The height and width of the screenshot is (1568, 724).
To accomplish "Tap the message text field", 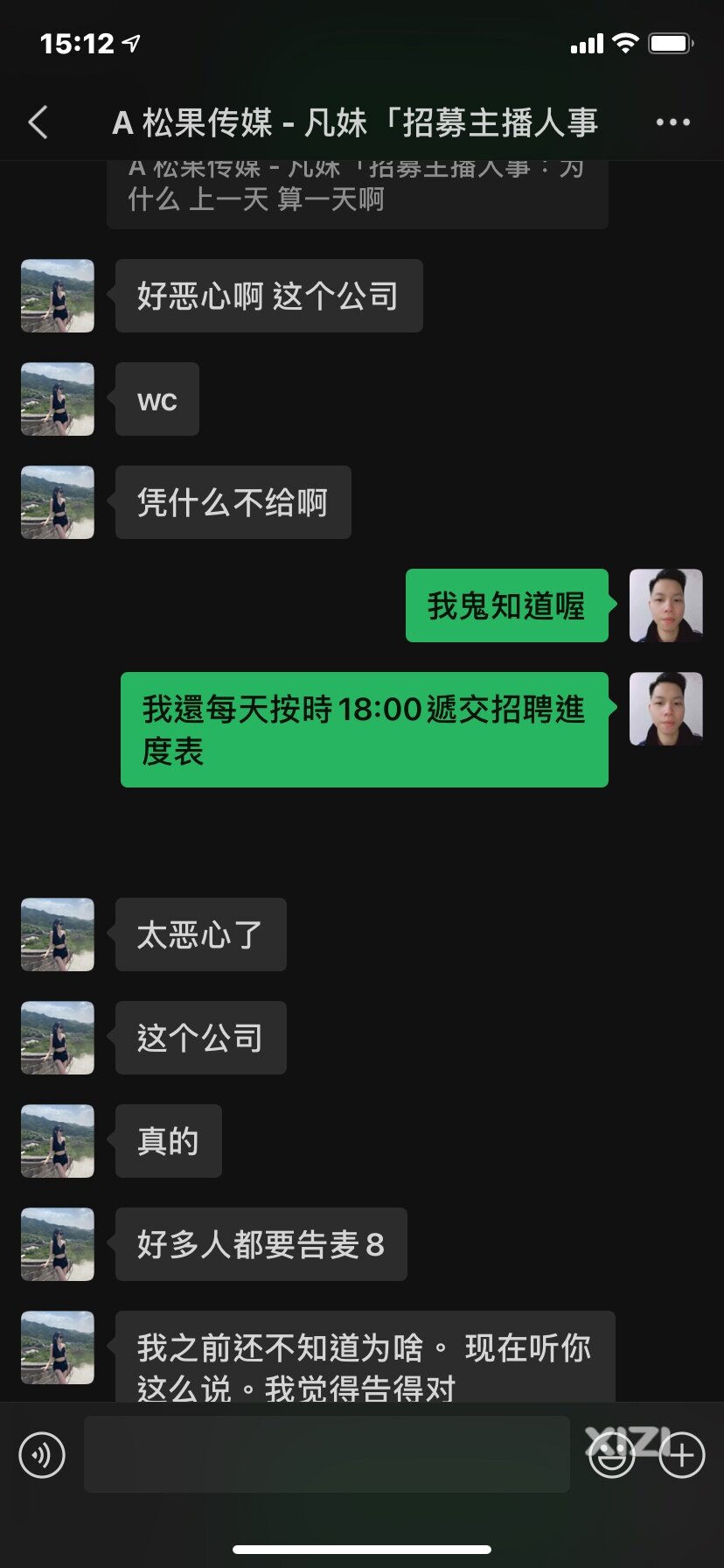I will pyautogui.click(x=326, y=1454).
